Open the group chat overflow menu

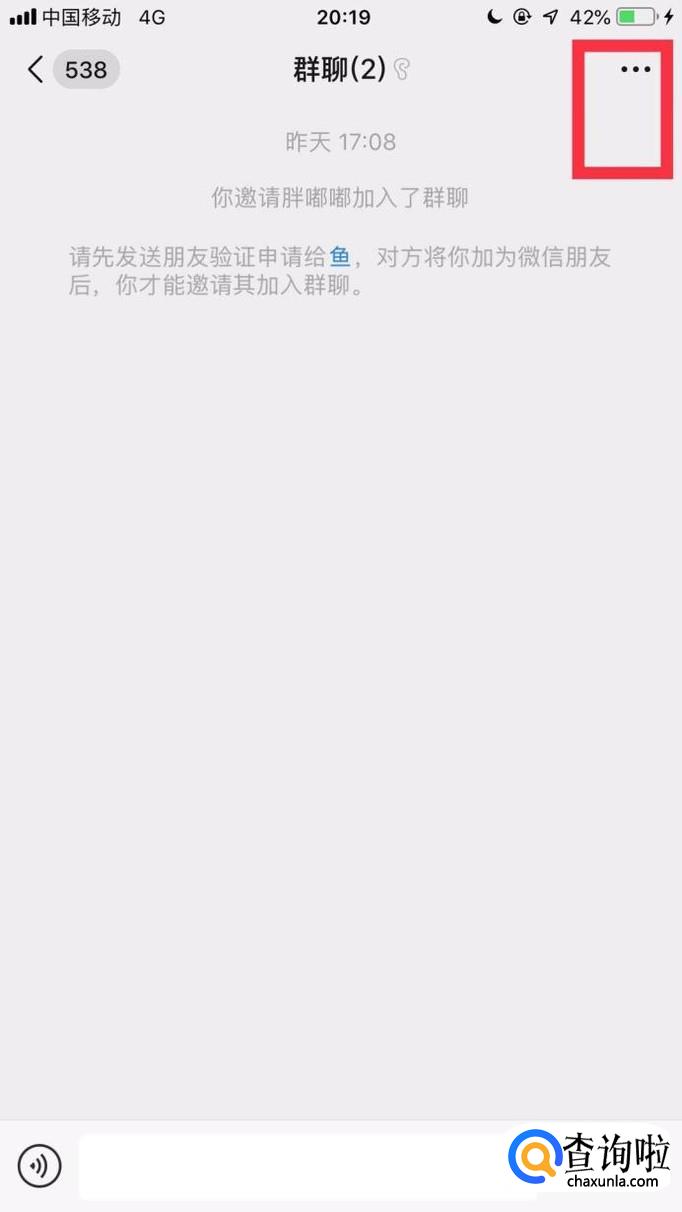pyautogui.click(x=636, y=69)
